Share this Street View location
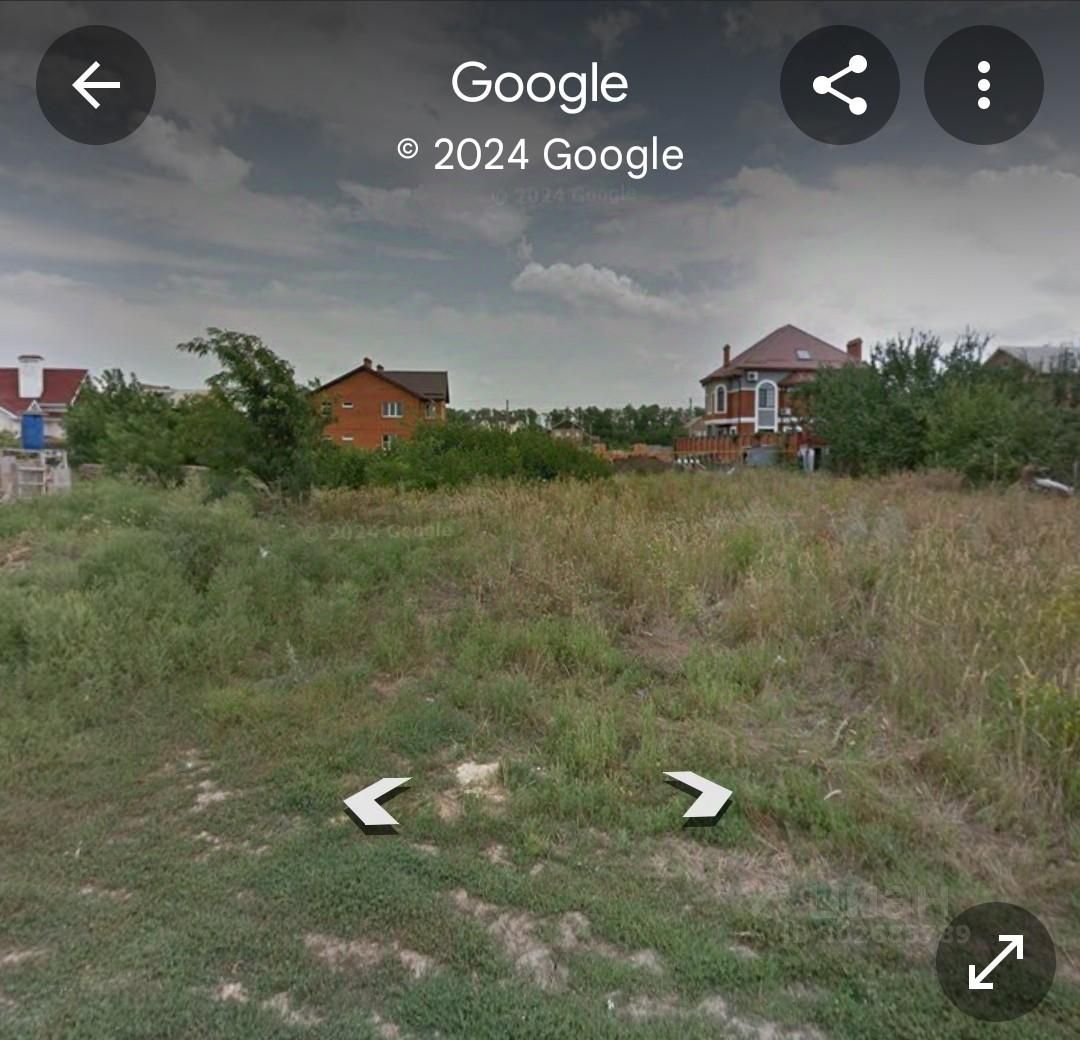Screen dimensions: 1080x1040 pos(840,85)
